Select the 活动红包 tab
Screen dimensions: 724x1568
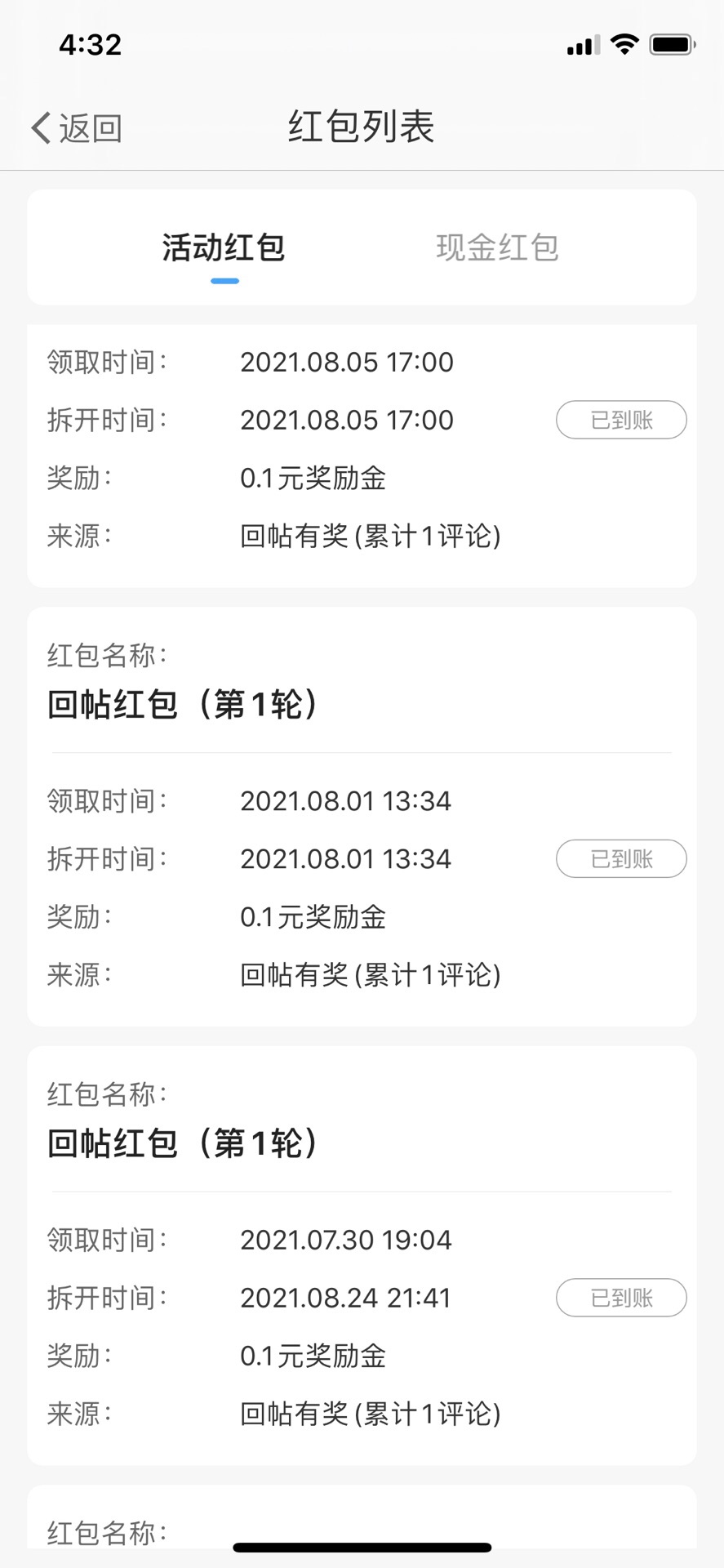[x=224, y=247]
